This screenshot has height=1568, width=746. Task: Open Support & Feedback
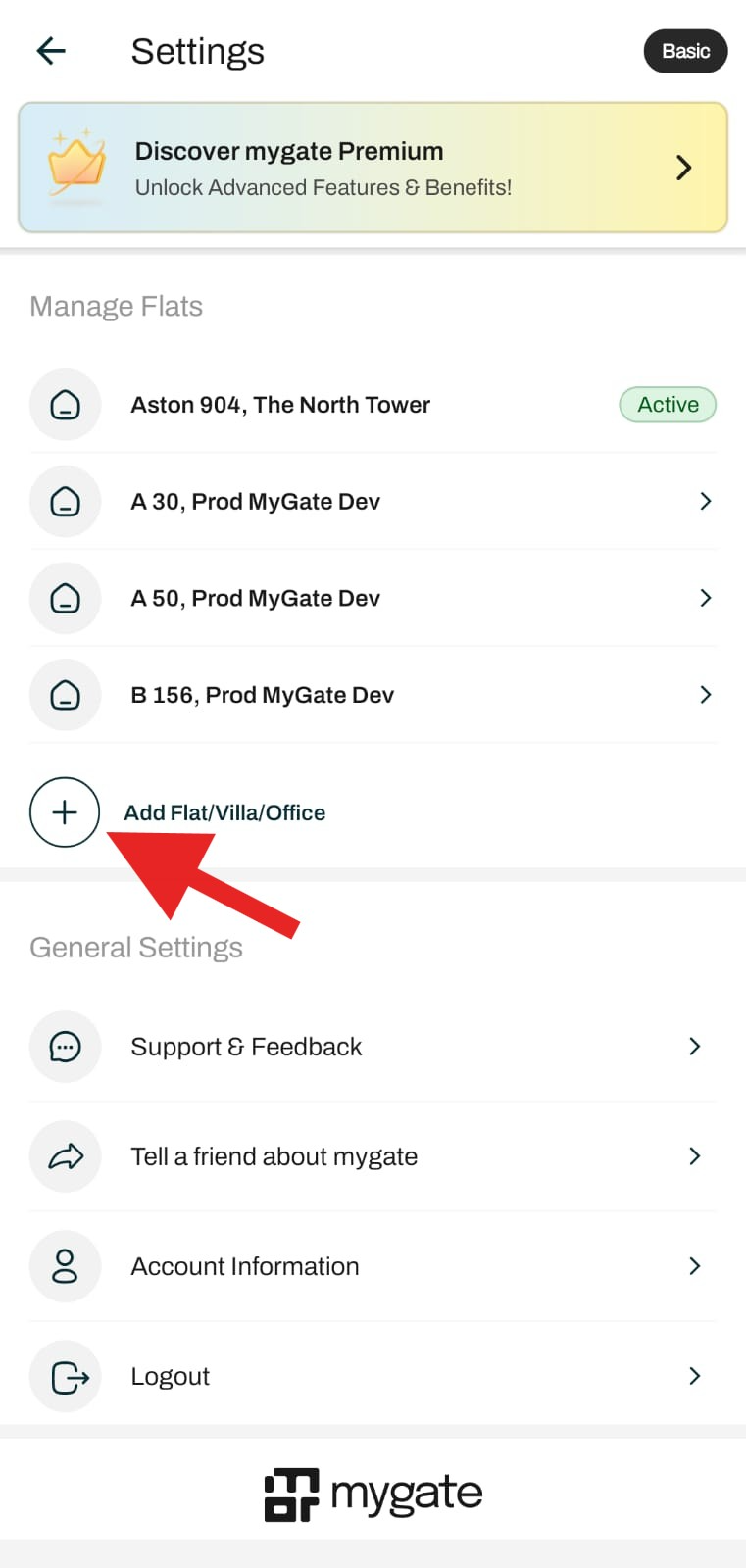pos(373,1047)
